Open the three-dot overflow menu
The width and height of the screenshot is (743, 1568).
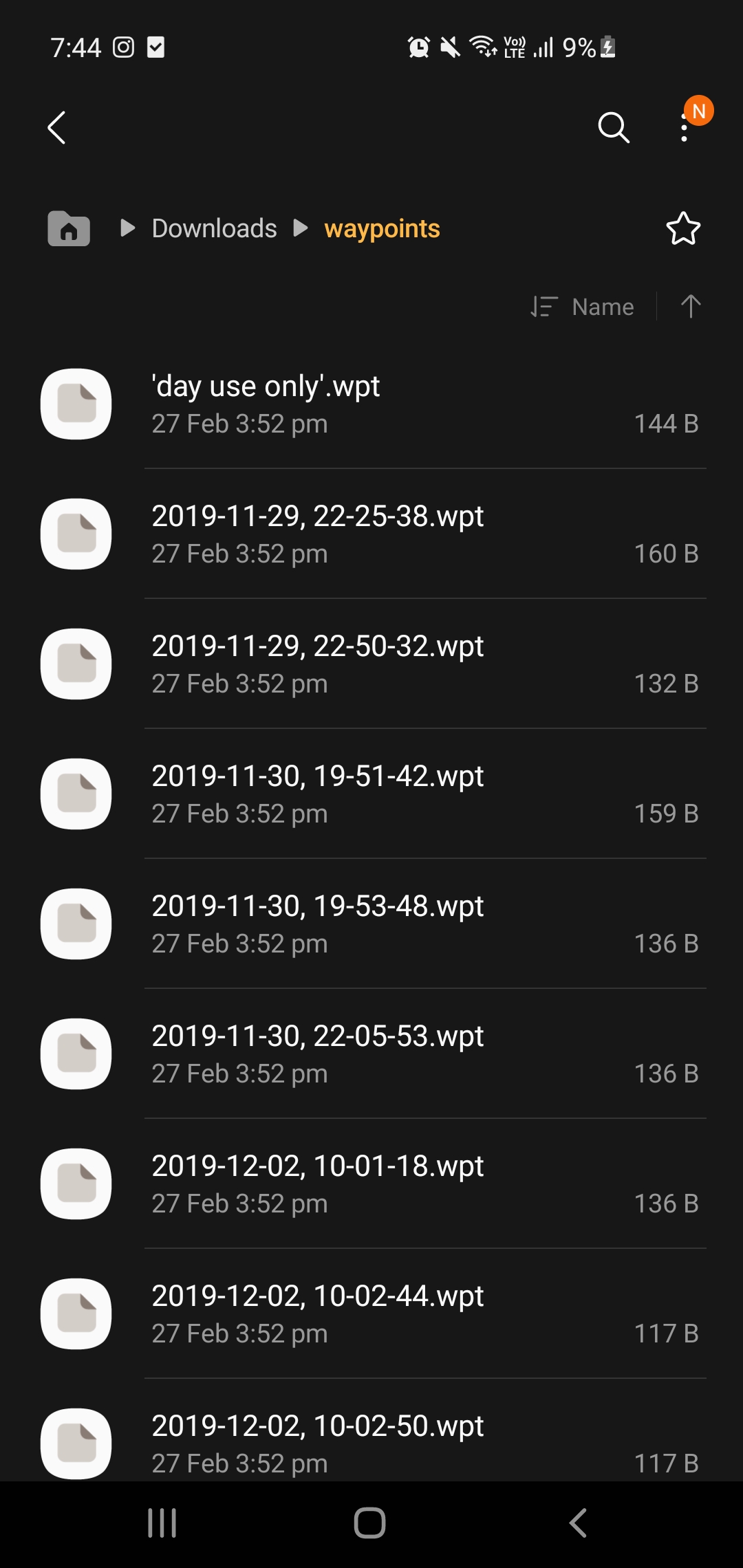pos(684,129)
